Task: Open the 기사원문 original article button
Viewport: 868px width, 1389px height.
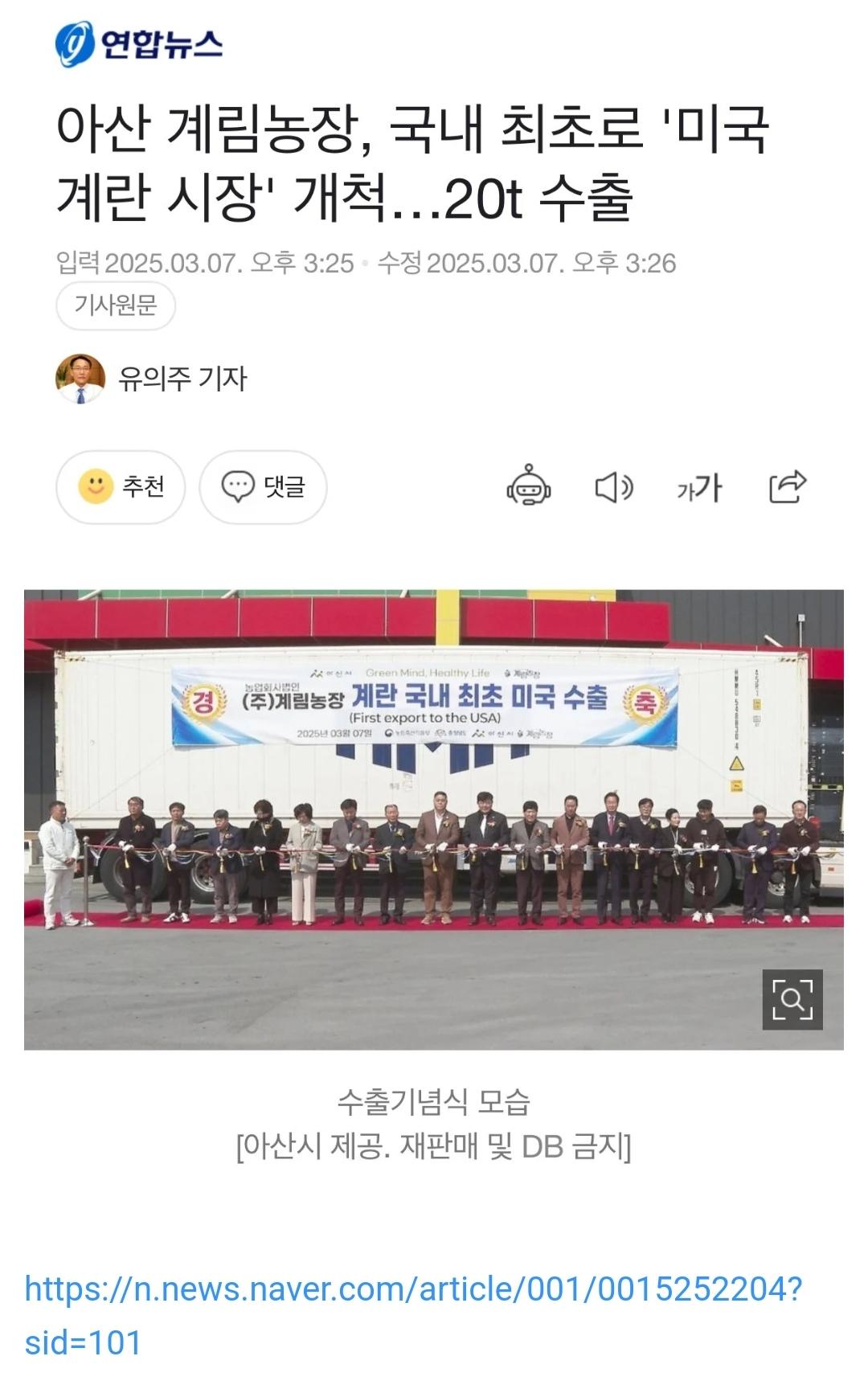Action: (x=116, y=305)
